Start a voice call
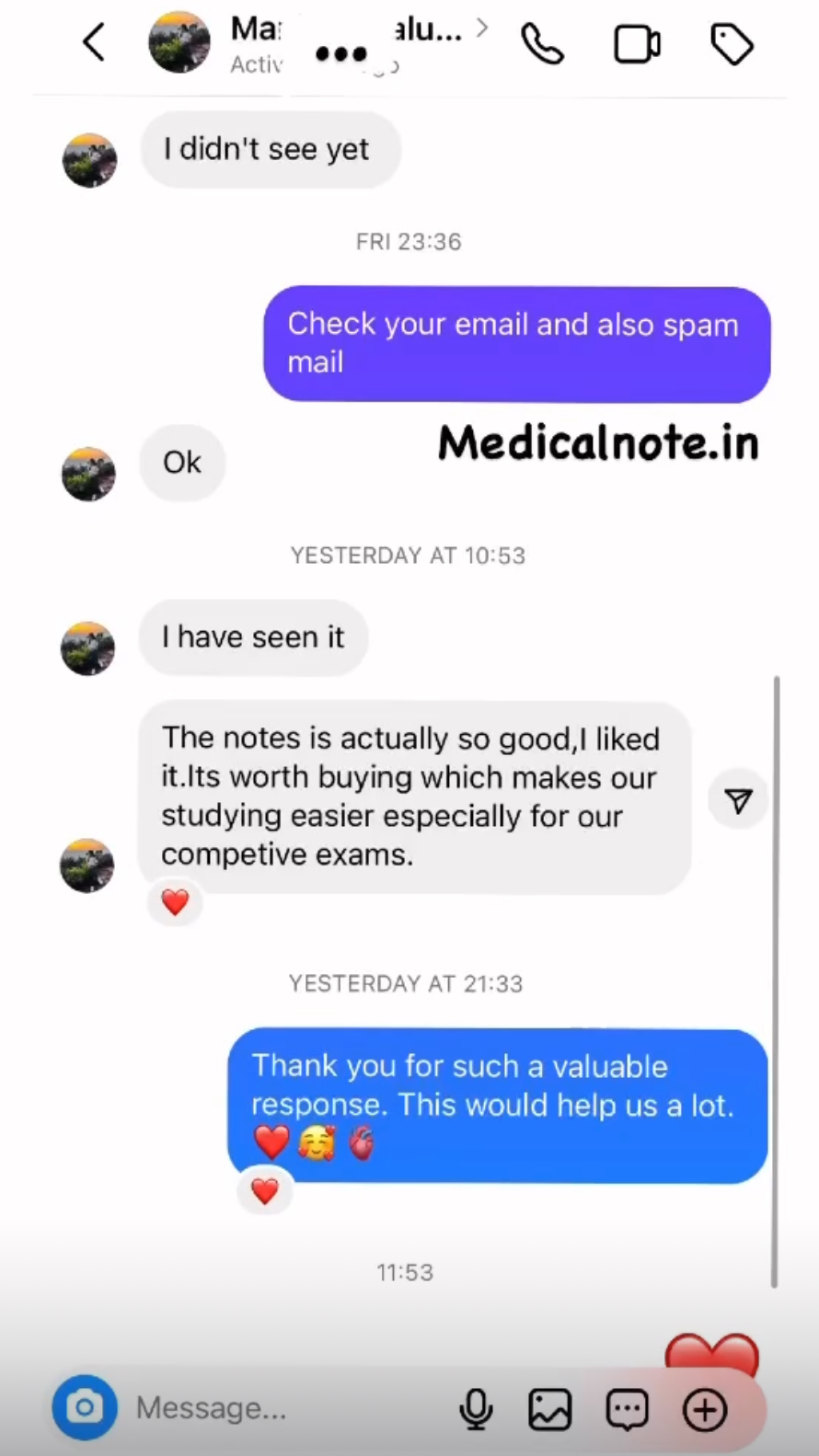This screenshot has width=819, height=1456. point(542,43)
